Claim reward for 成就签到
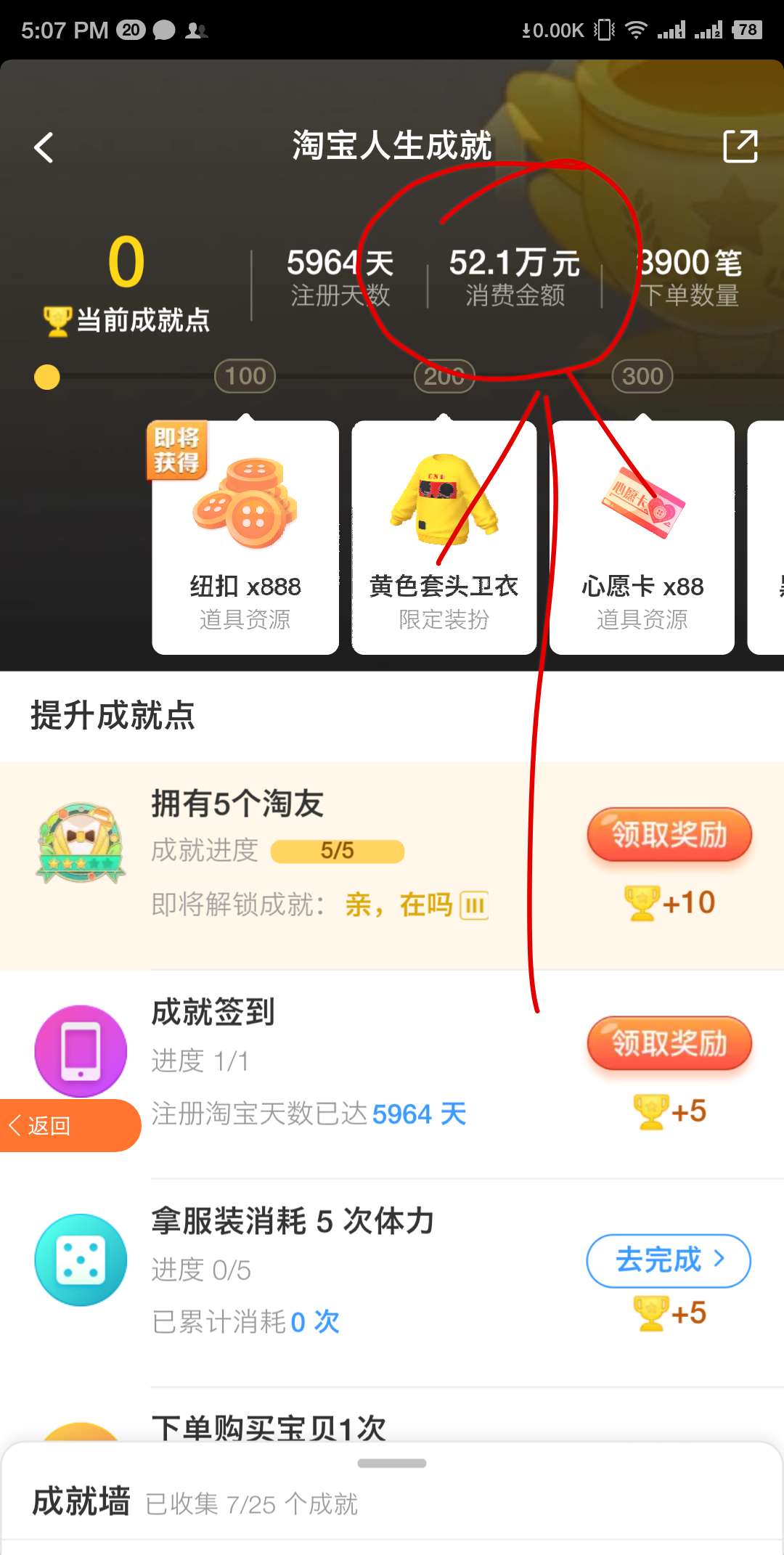The width and height of the screenshot is (784, 1555). (669, 1043)
